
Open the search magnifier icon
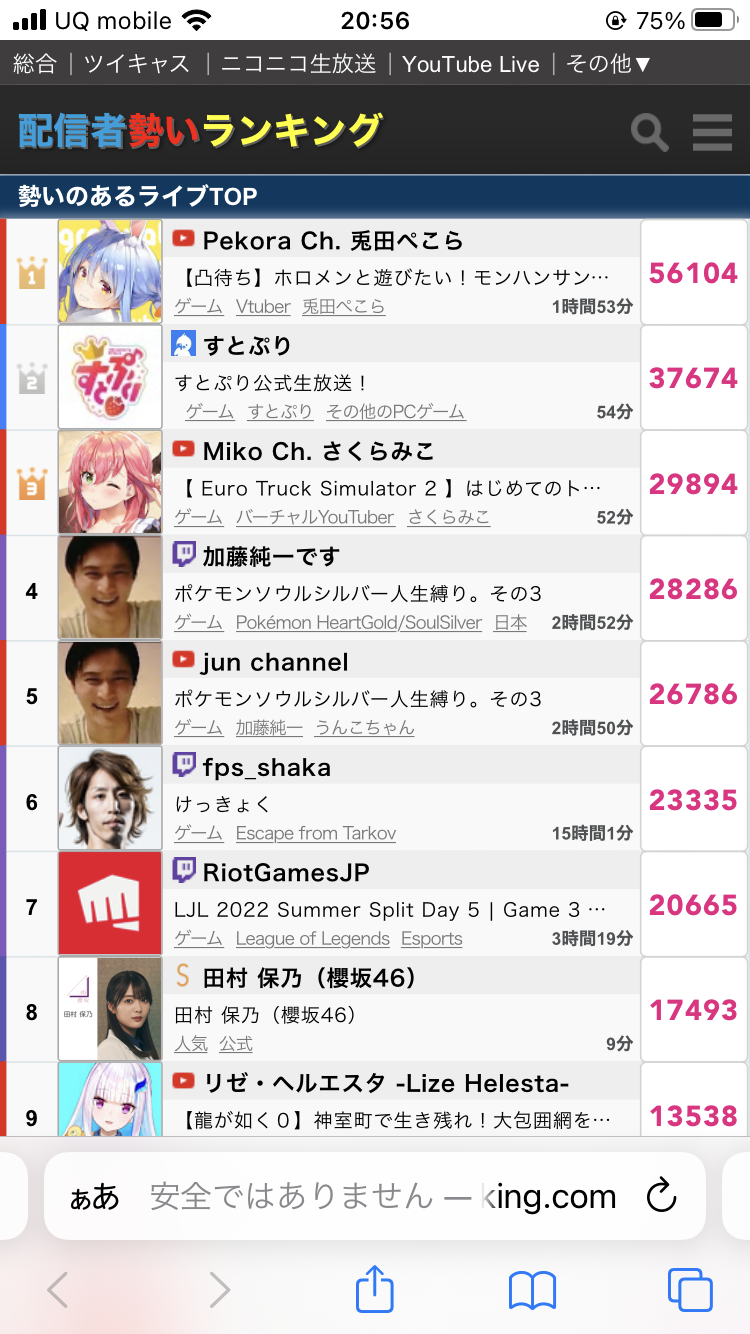point(650,132)
